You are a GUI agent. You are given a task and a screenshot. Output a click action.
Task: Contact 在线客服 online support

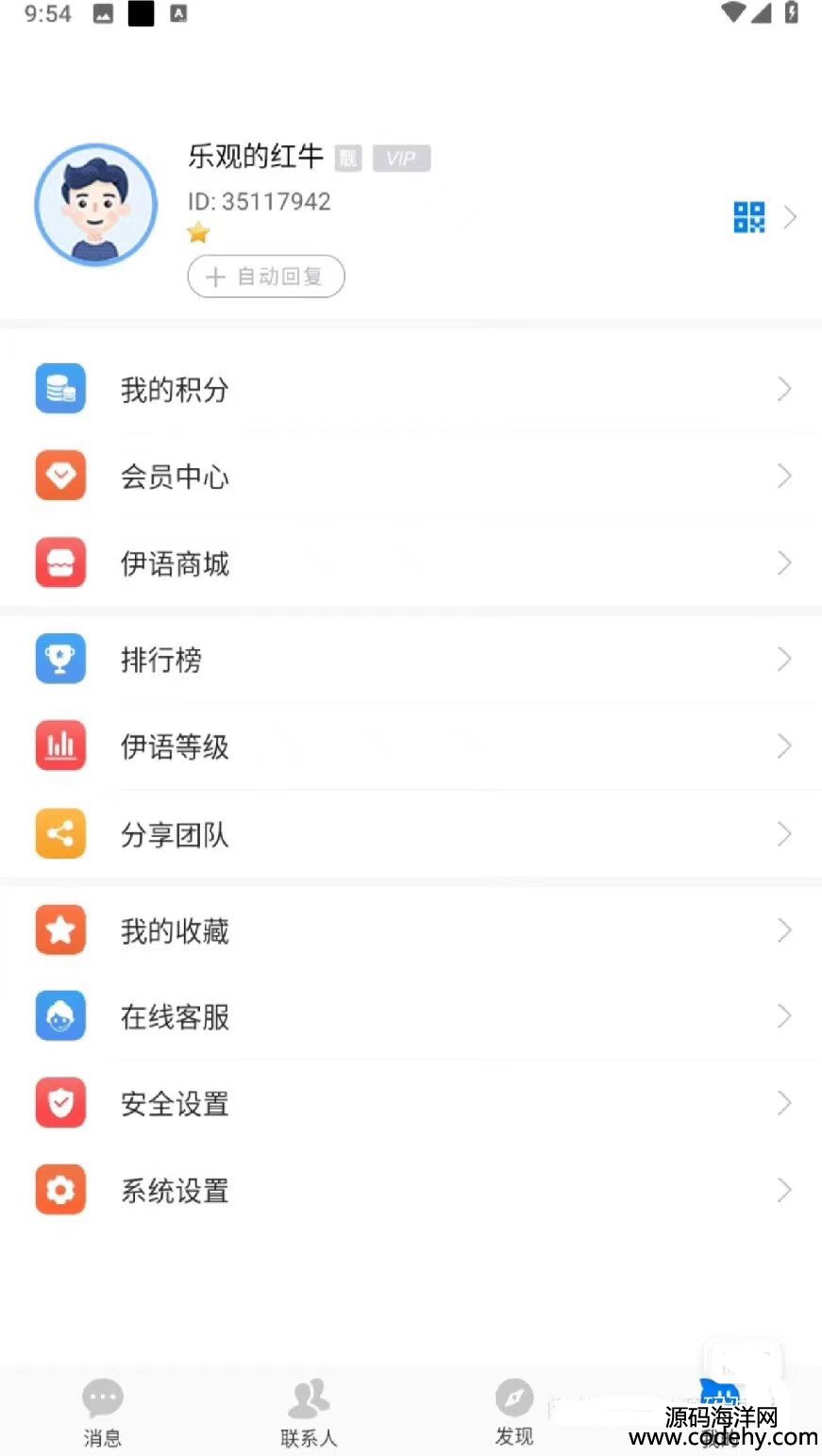click(x=175, y=1016)
